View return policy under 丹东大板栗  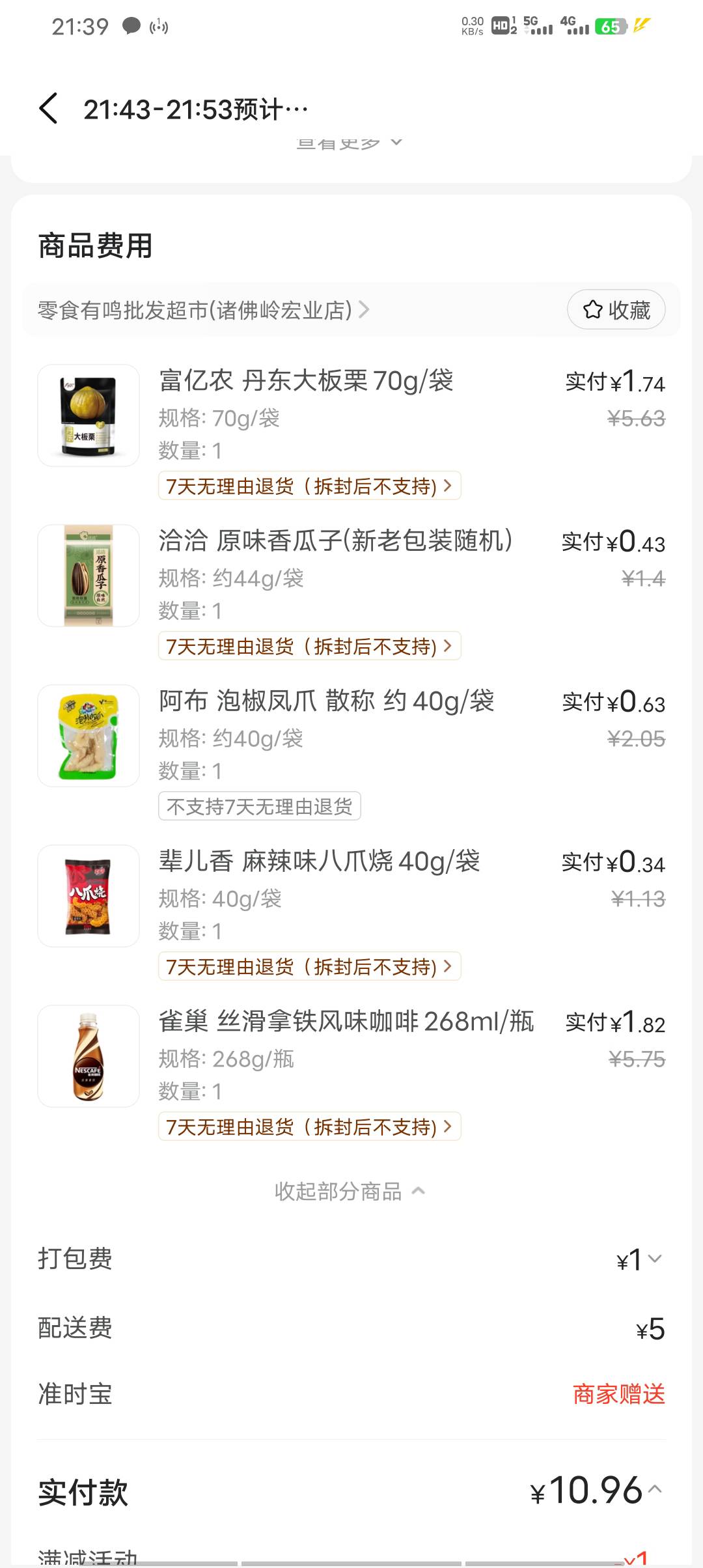point(309,486)
